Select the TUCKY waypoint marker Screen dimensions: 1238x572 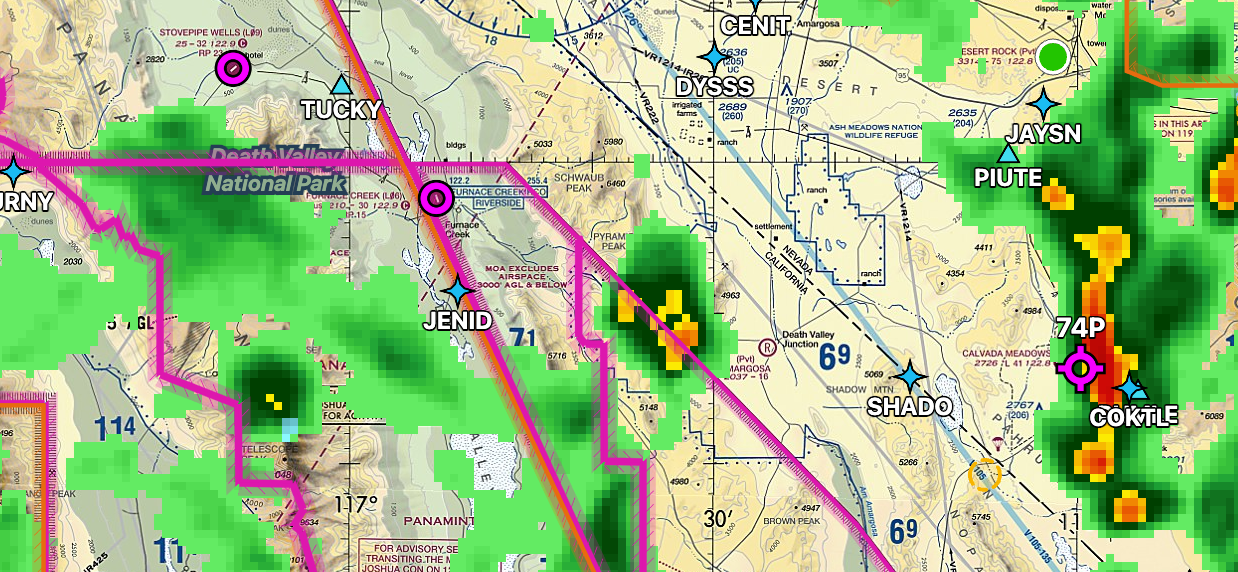click(342, 85)
